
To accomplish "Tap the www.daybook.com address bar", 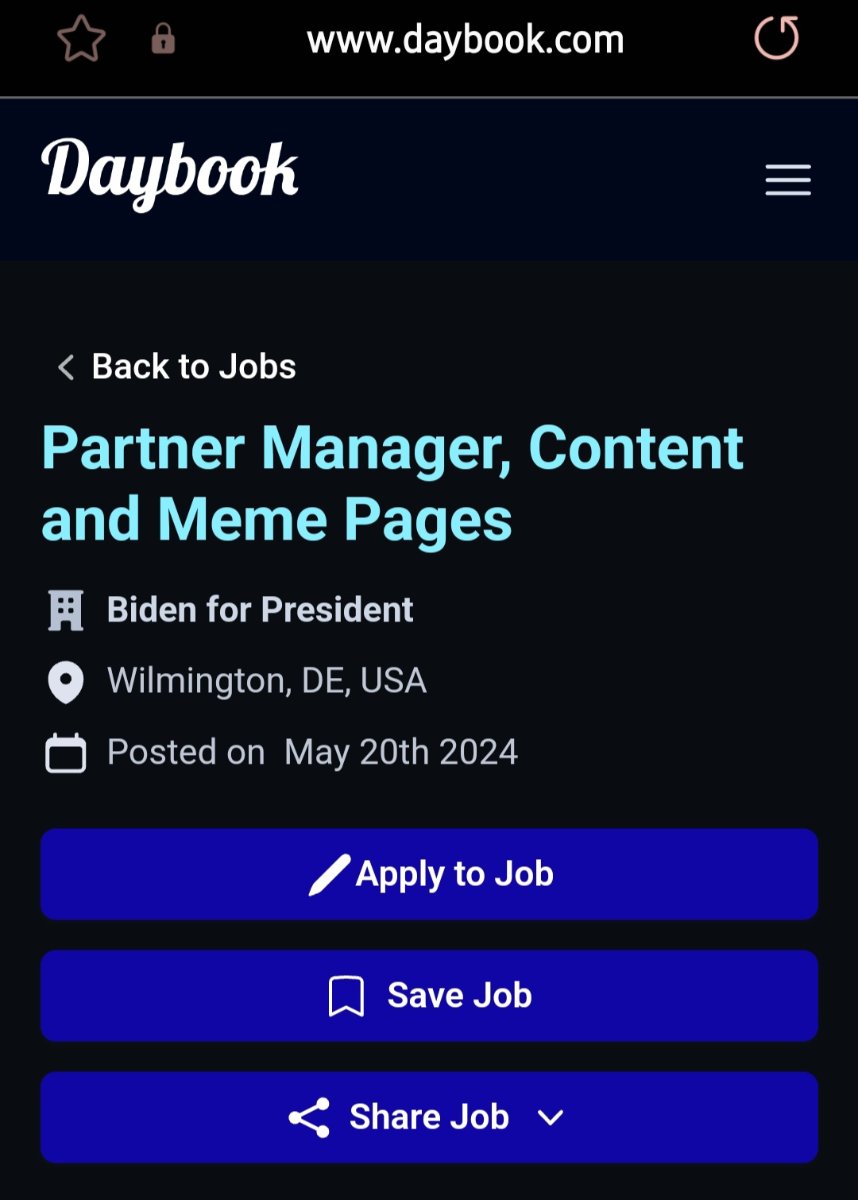I will point(465,41).
